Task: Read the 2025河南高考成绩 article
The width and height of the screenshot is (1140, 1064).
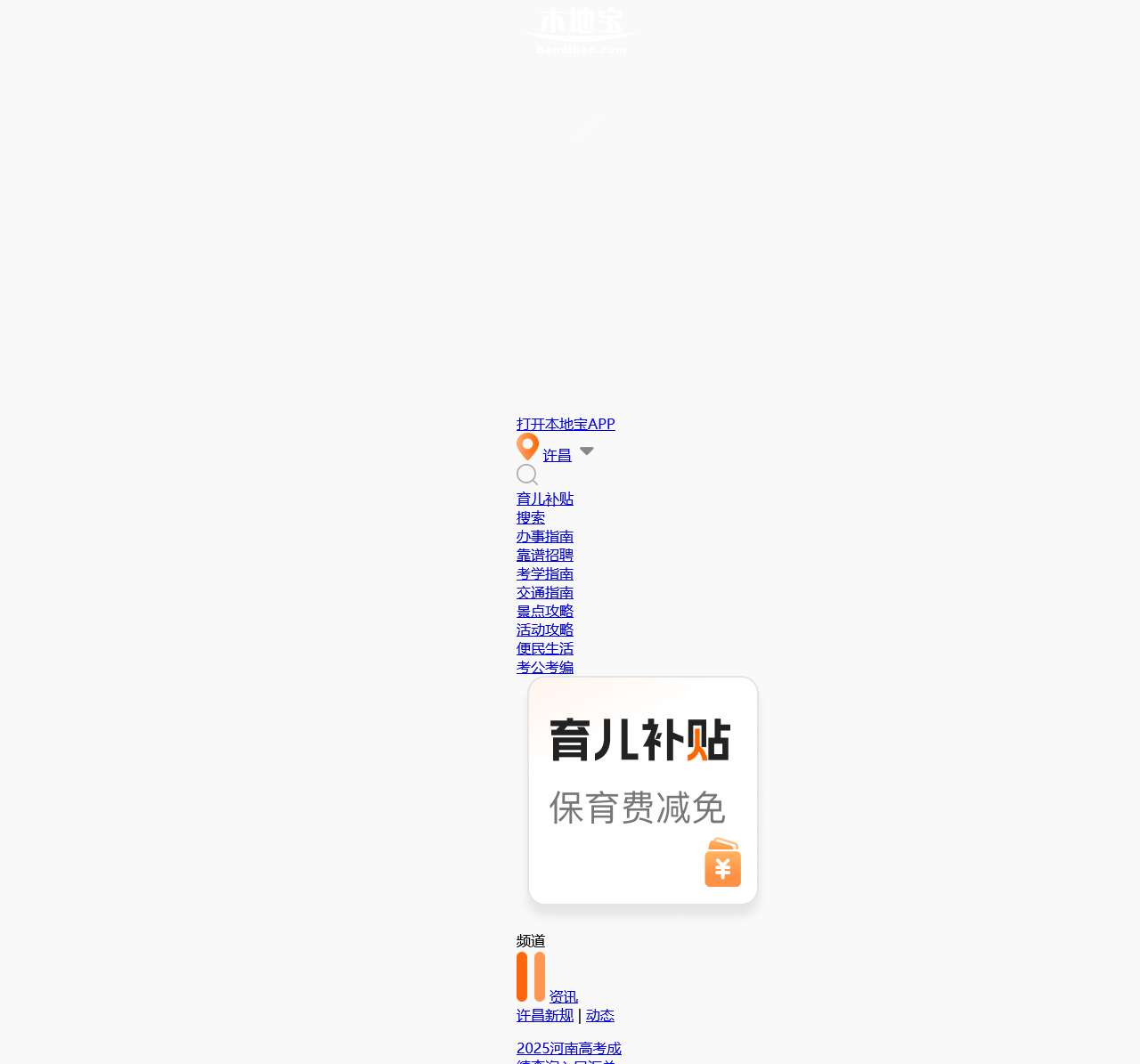Action: click(x=569, y=1048)
